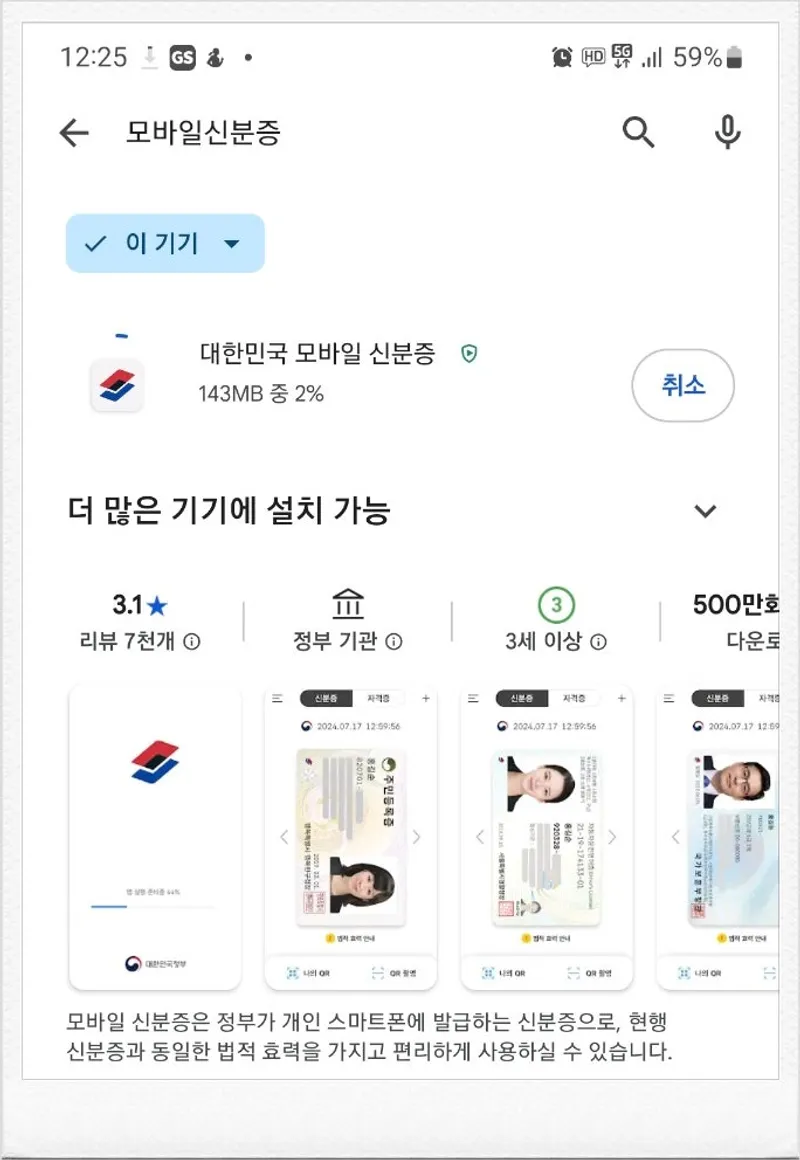Show info about the 3세 이상 rating
The height and width of the screenshot is (1160, 800).
599,642
